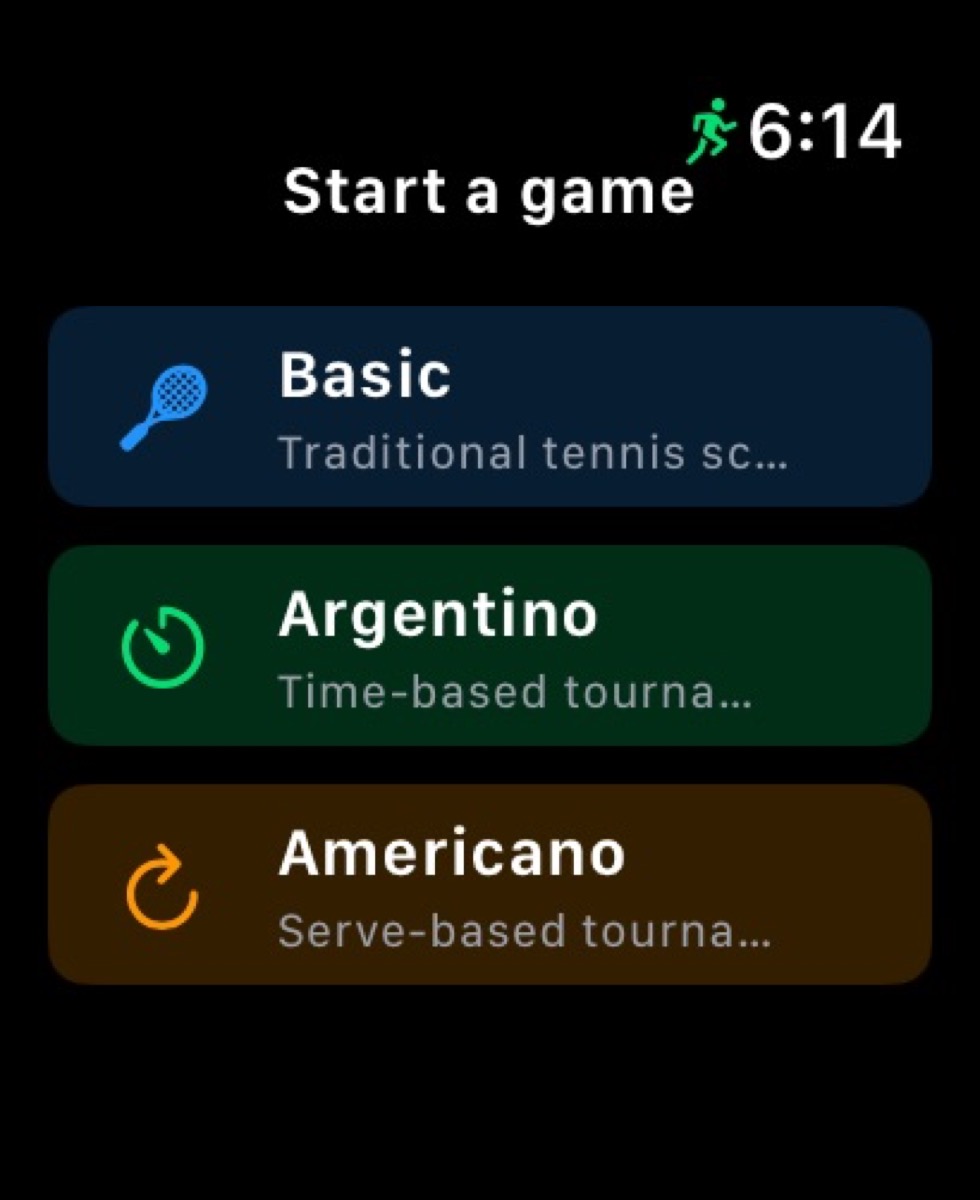
Task: Start a Basic game
Action: tap(490, 406)
